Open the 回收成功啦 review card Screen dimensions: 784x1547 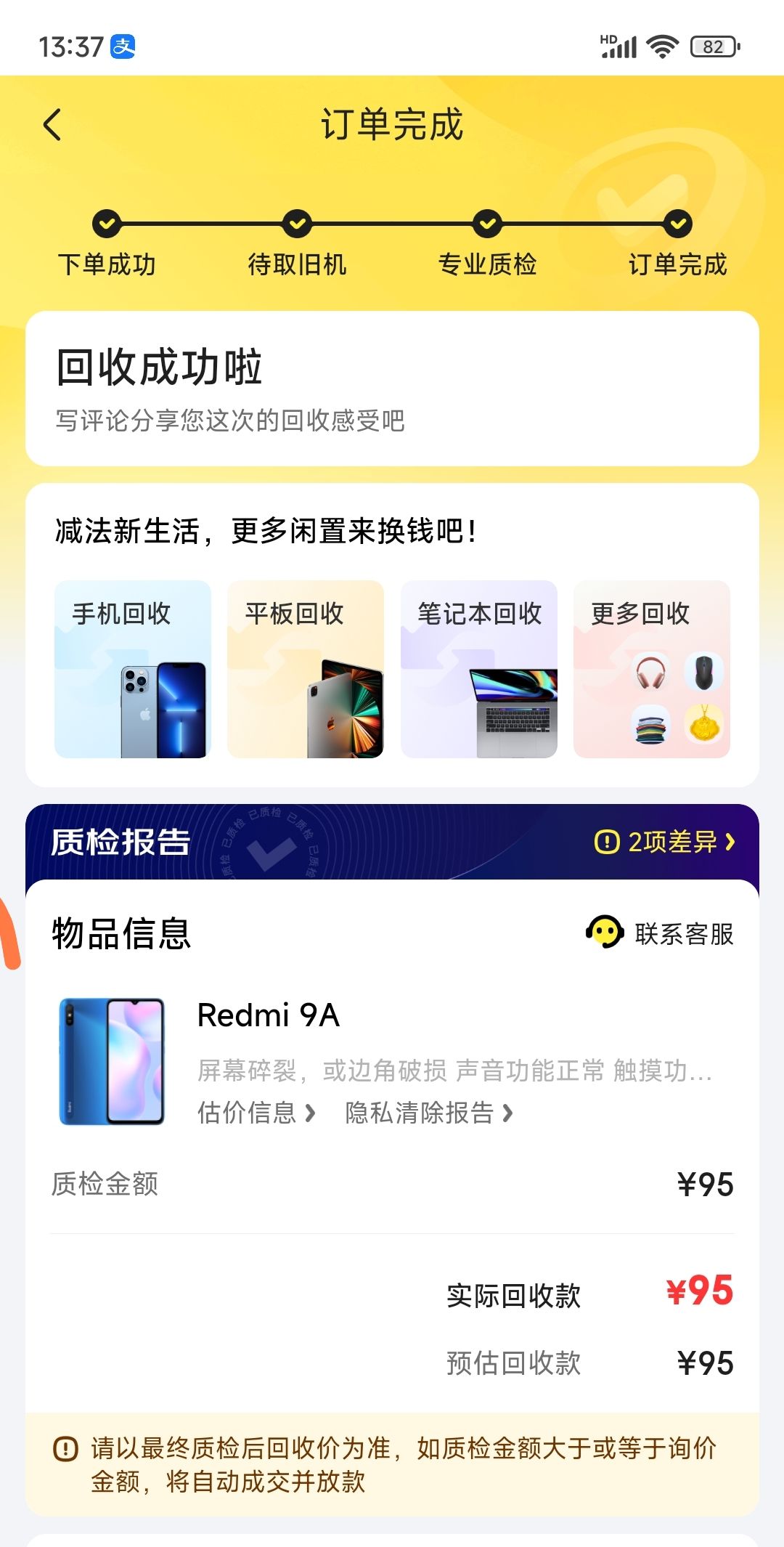point(392,389)
